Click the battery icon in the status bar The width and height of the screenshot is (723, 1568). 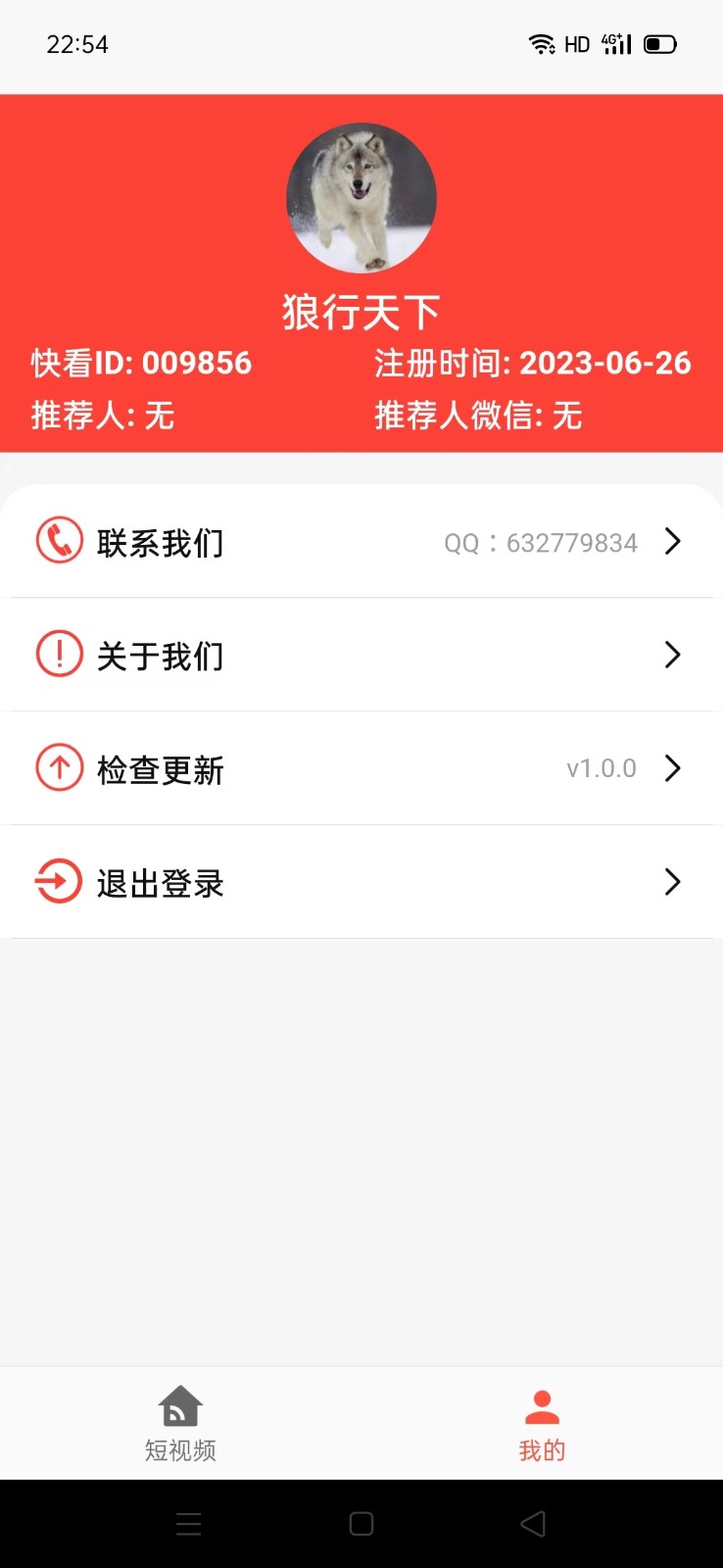pyautogui.click(x=658, y=43)
